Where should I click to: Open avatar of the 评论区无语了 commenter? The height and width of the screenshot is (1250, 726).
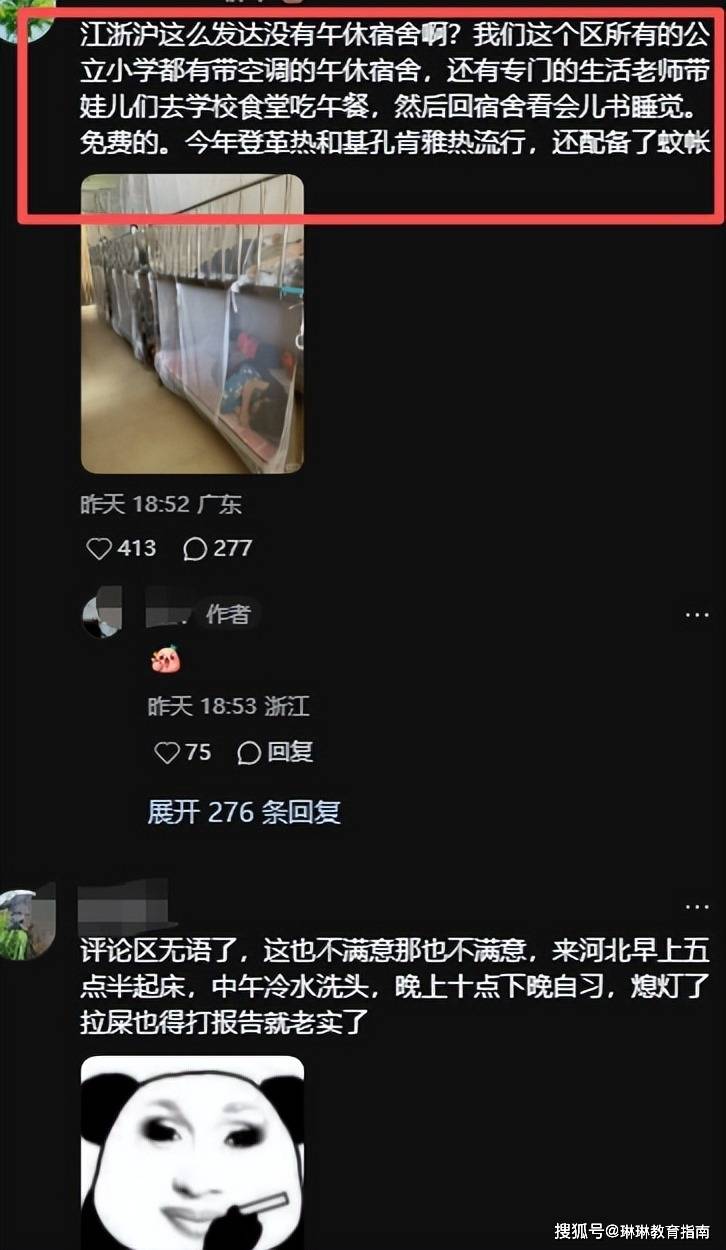click(x=27, y=922)
